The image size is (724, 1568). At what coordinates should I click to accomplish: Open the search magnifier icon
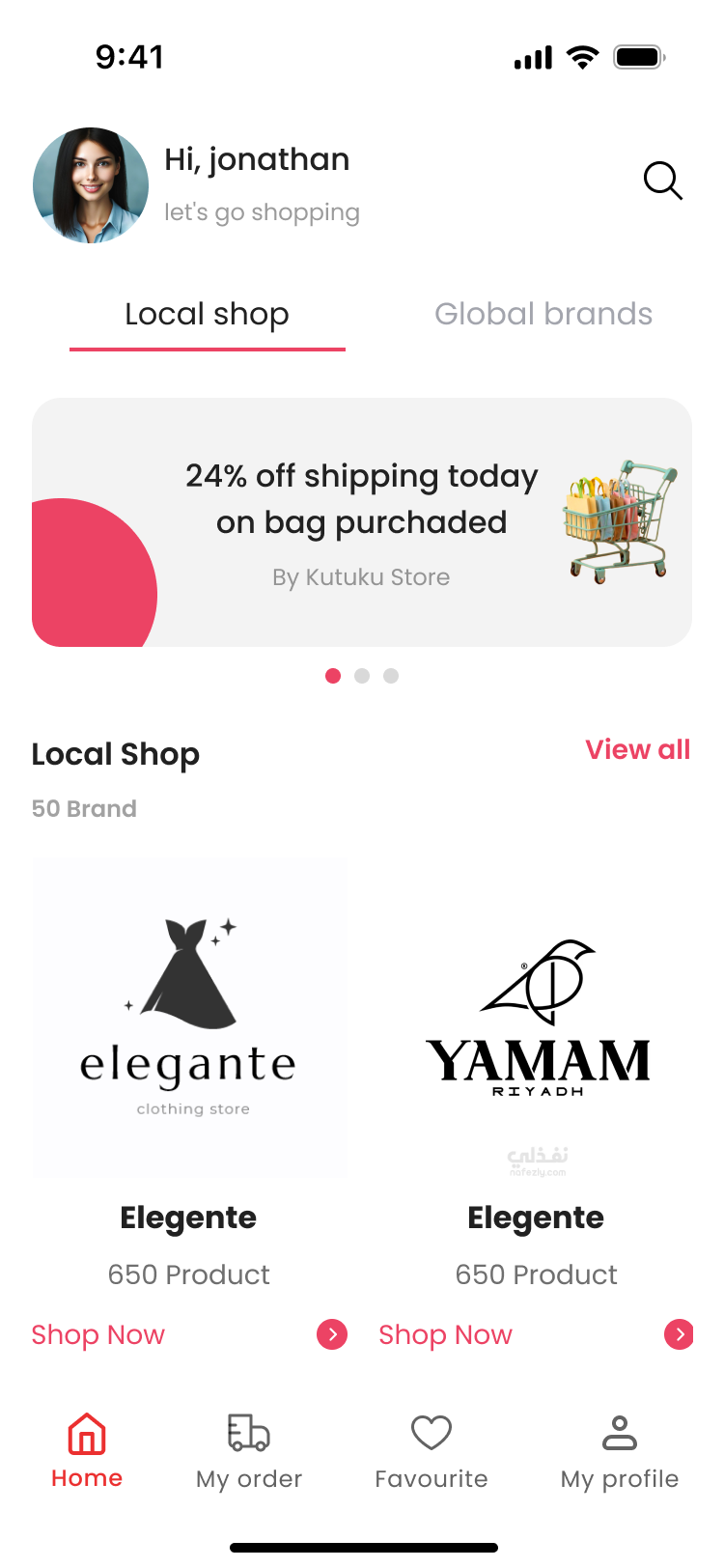click(662, 181)
